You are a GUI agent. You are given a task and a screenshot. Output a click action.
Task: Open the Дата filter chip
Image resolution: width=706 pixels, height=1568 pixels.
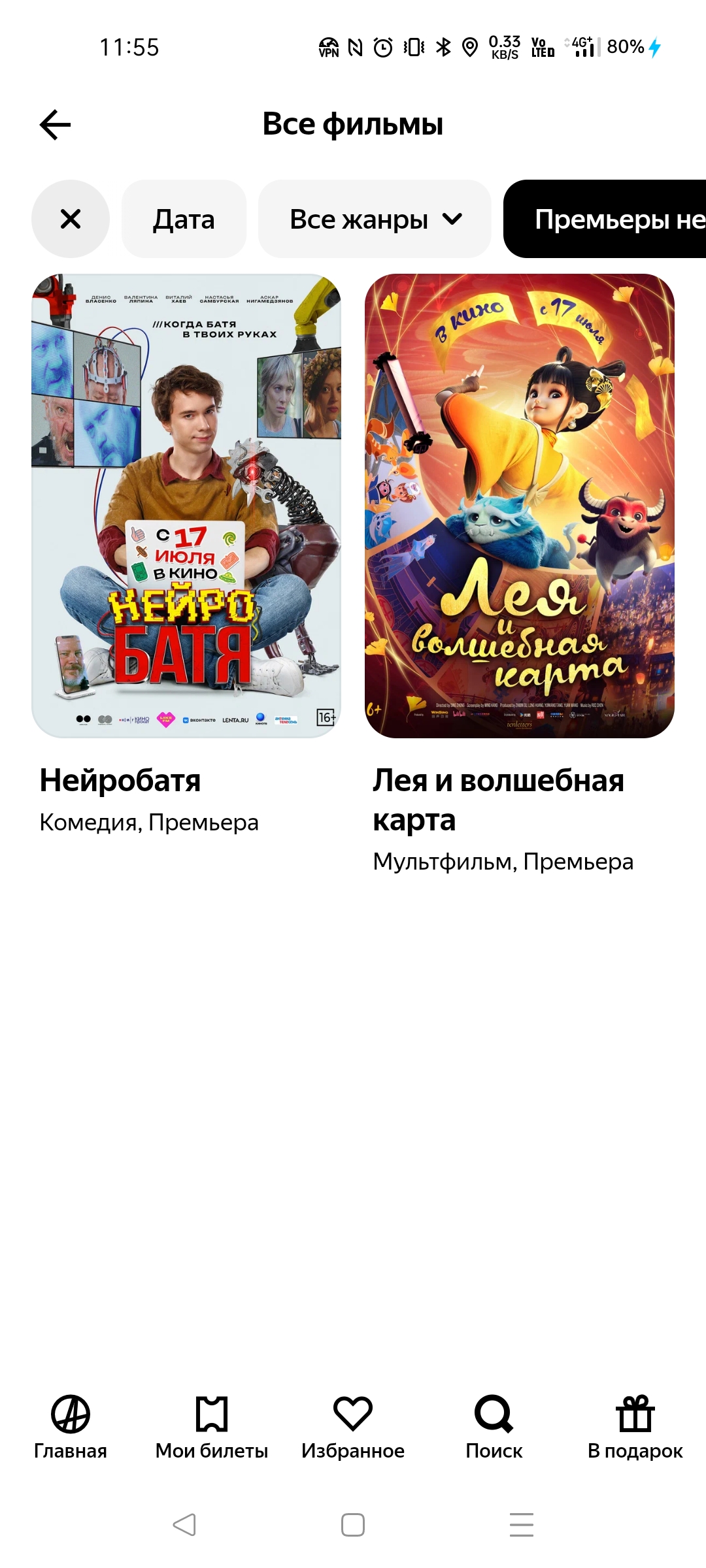tap(184, 219)
